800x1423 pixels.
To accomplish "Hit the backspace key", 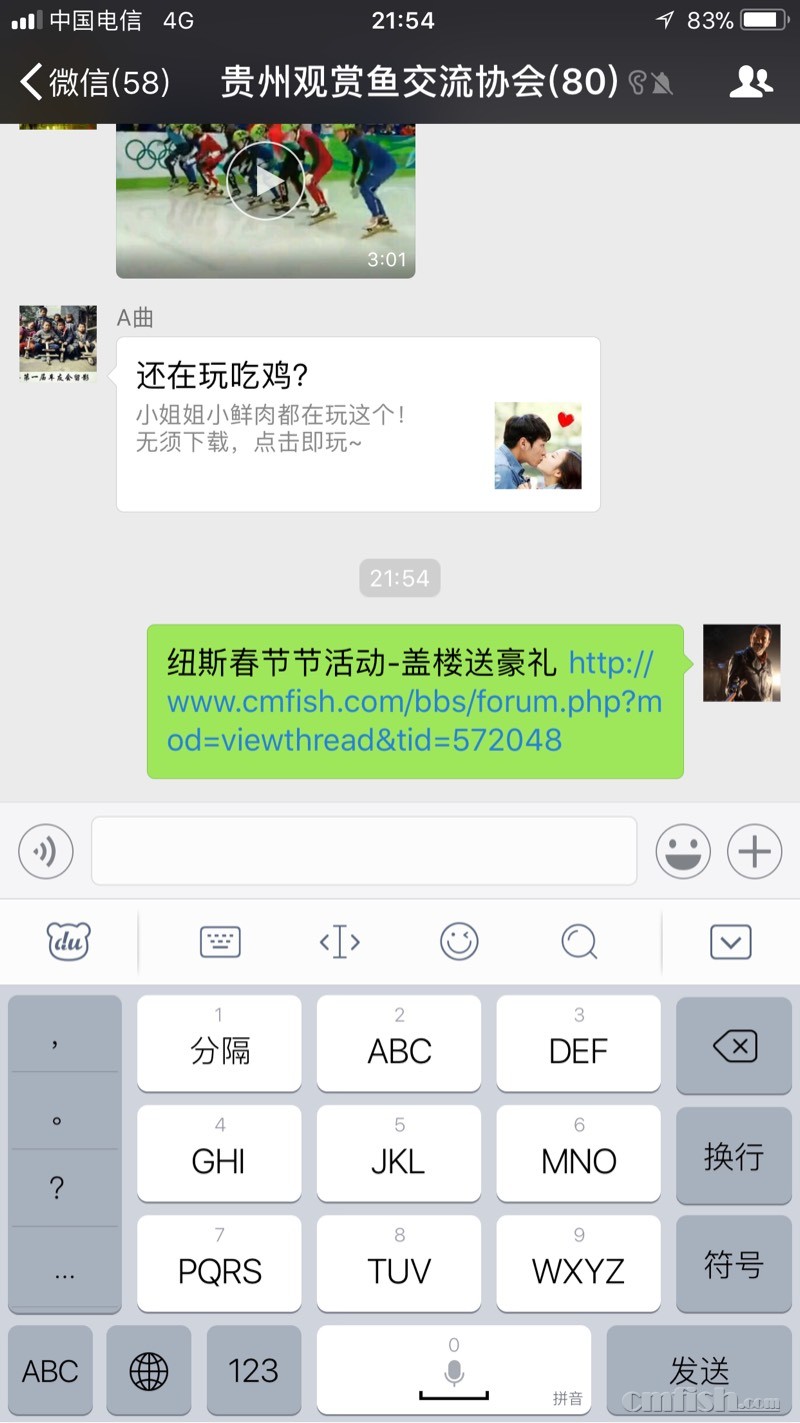I will [x=734, y=1047].
